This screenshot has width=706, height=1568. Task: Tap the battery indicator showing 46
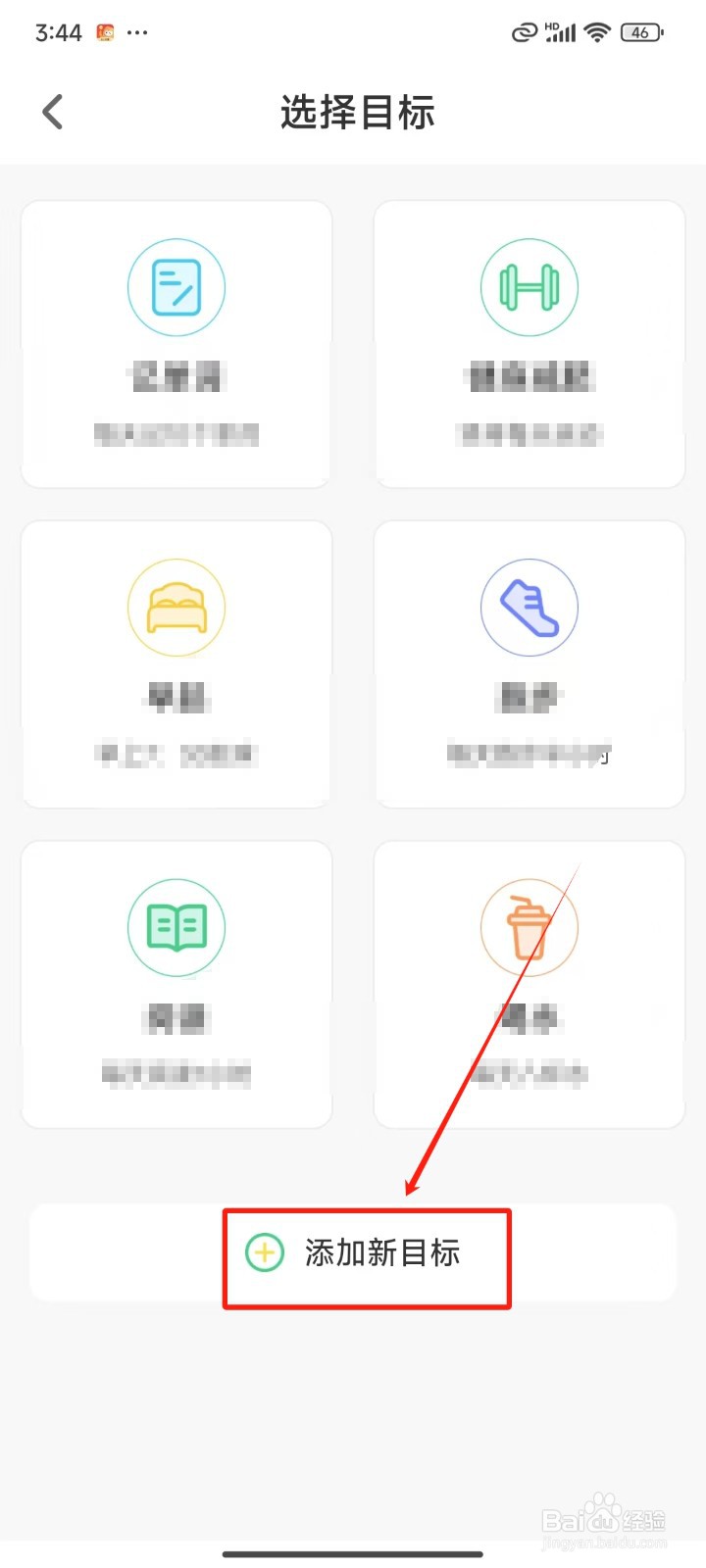click(x=642, y=32)
